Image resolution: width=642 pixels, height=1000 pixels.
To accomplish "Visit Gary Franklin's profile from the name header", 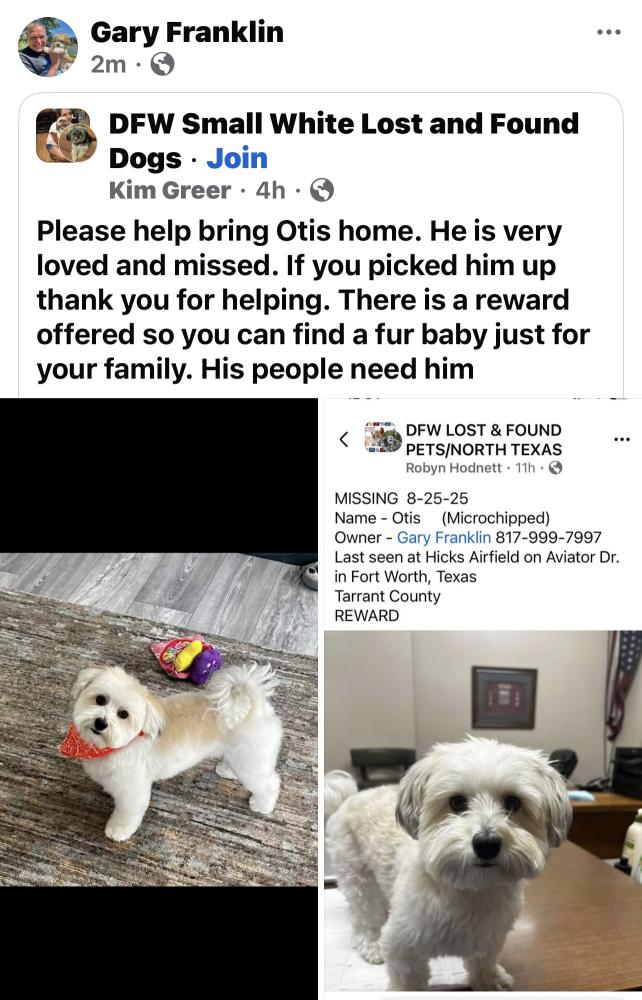I will click(187, 32).
